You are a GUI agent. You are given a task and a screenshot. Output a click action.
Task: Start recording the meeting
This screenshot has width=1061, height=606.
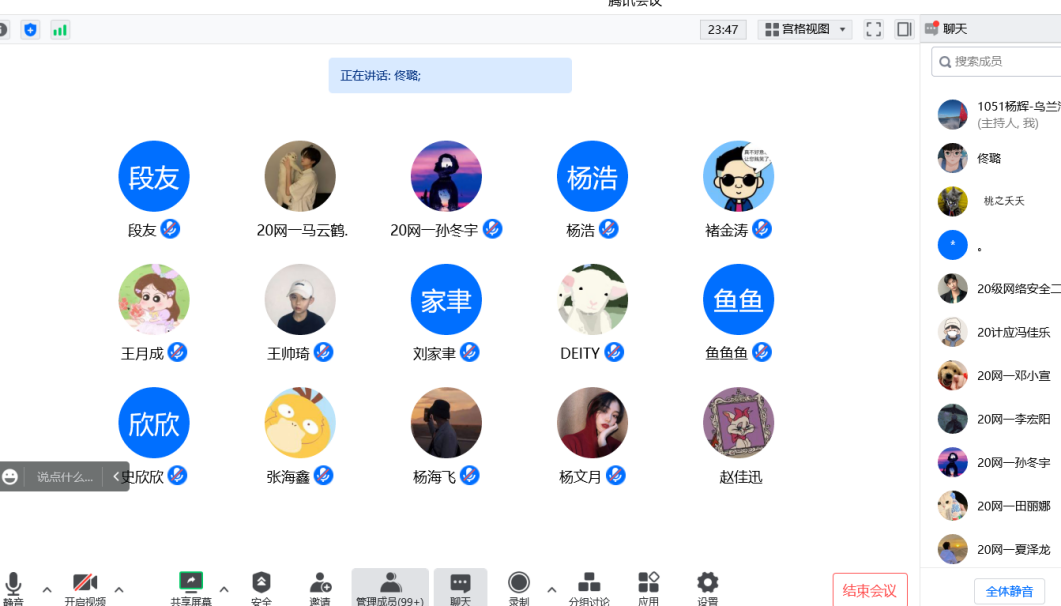(x=519, y=586)
